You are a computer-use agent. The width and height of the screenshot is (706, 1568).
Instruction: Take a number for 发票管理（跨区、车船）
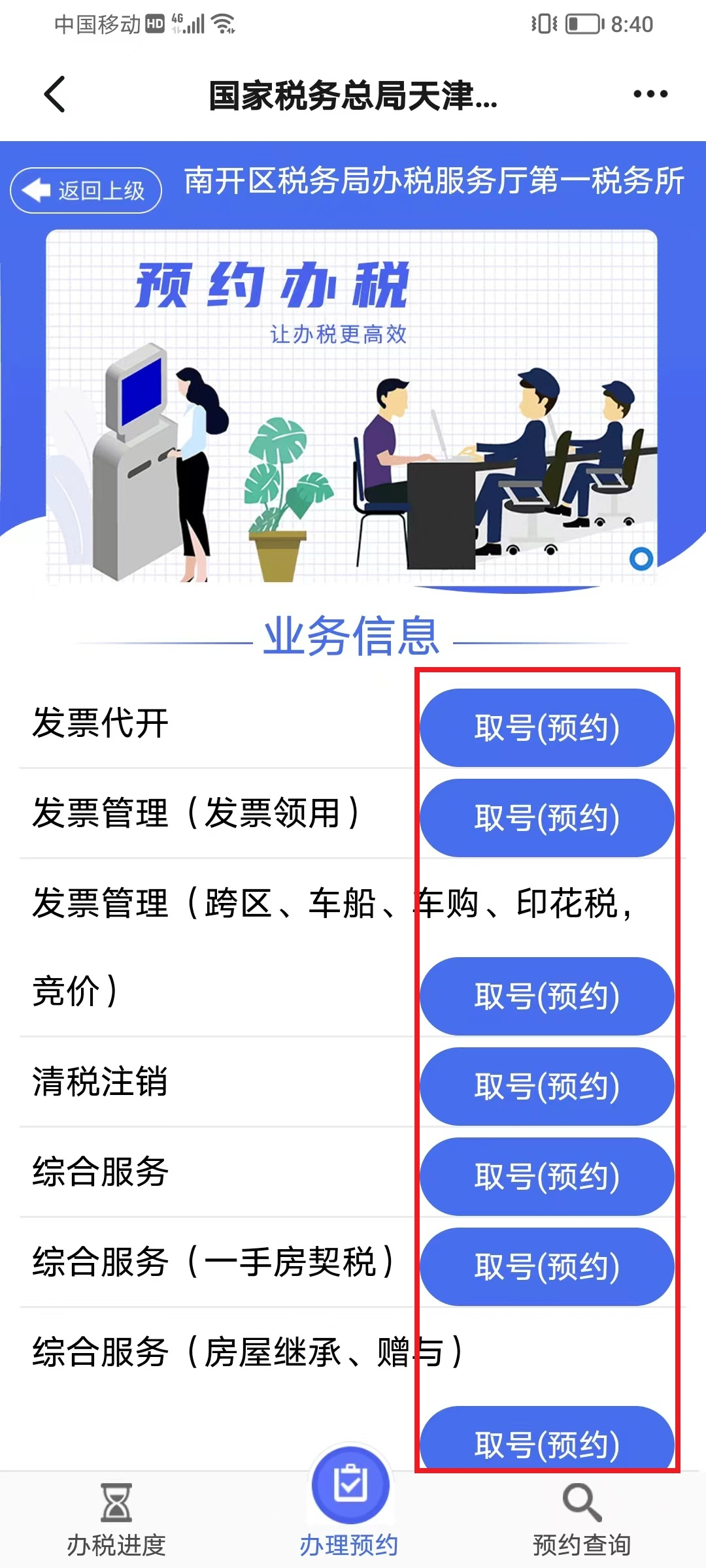(546, 996)
